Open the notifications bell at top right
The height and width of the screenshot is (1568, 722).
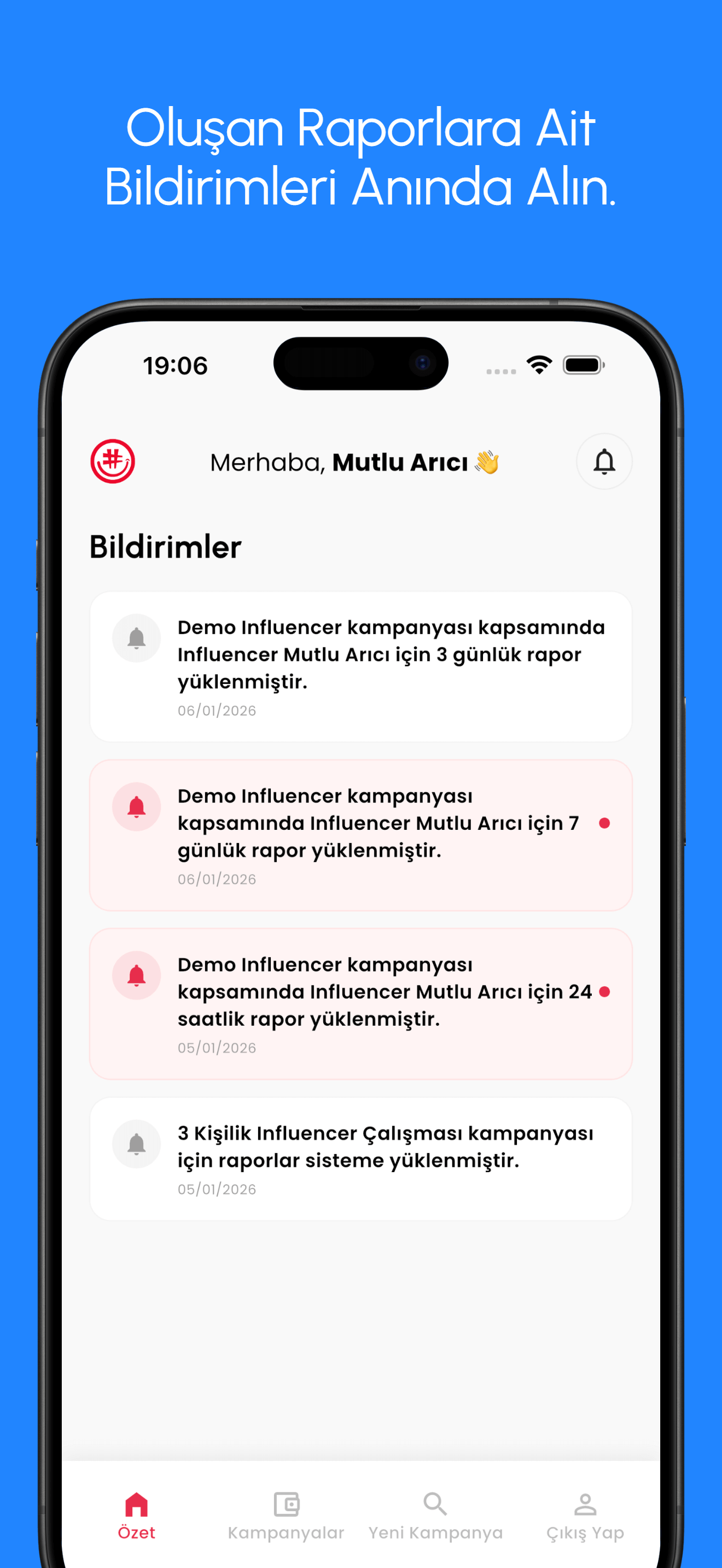pos(604,461)
